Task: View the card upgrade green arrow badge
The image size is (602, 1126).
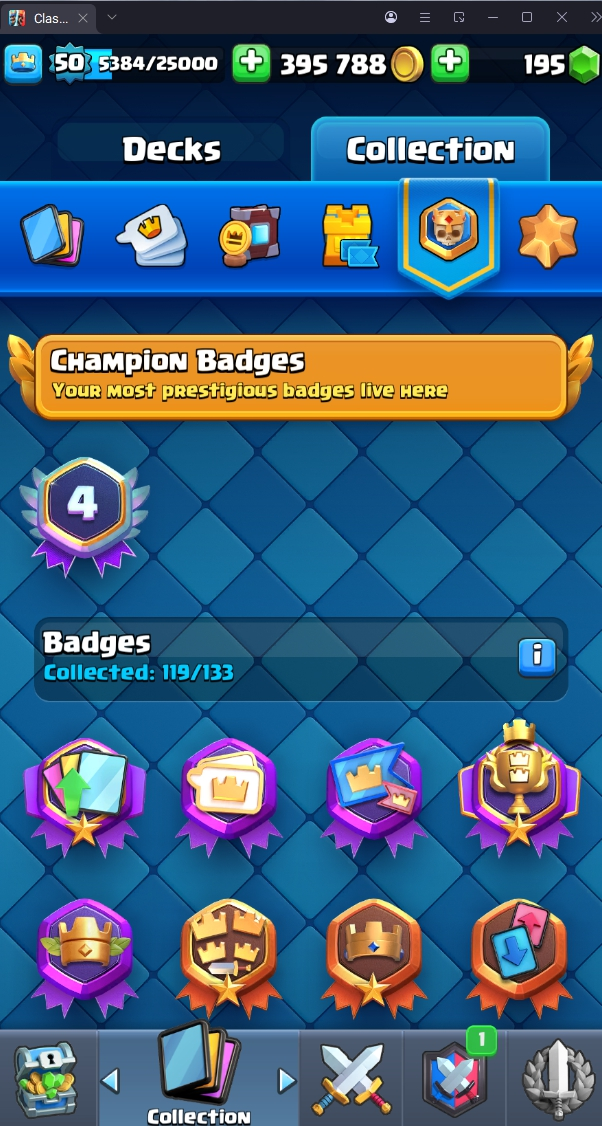Action: [84, 792]
